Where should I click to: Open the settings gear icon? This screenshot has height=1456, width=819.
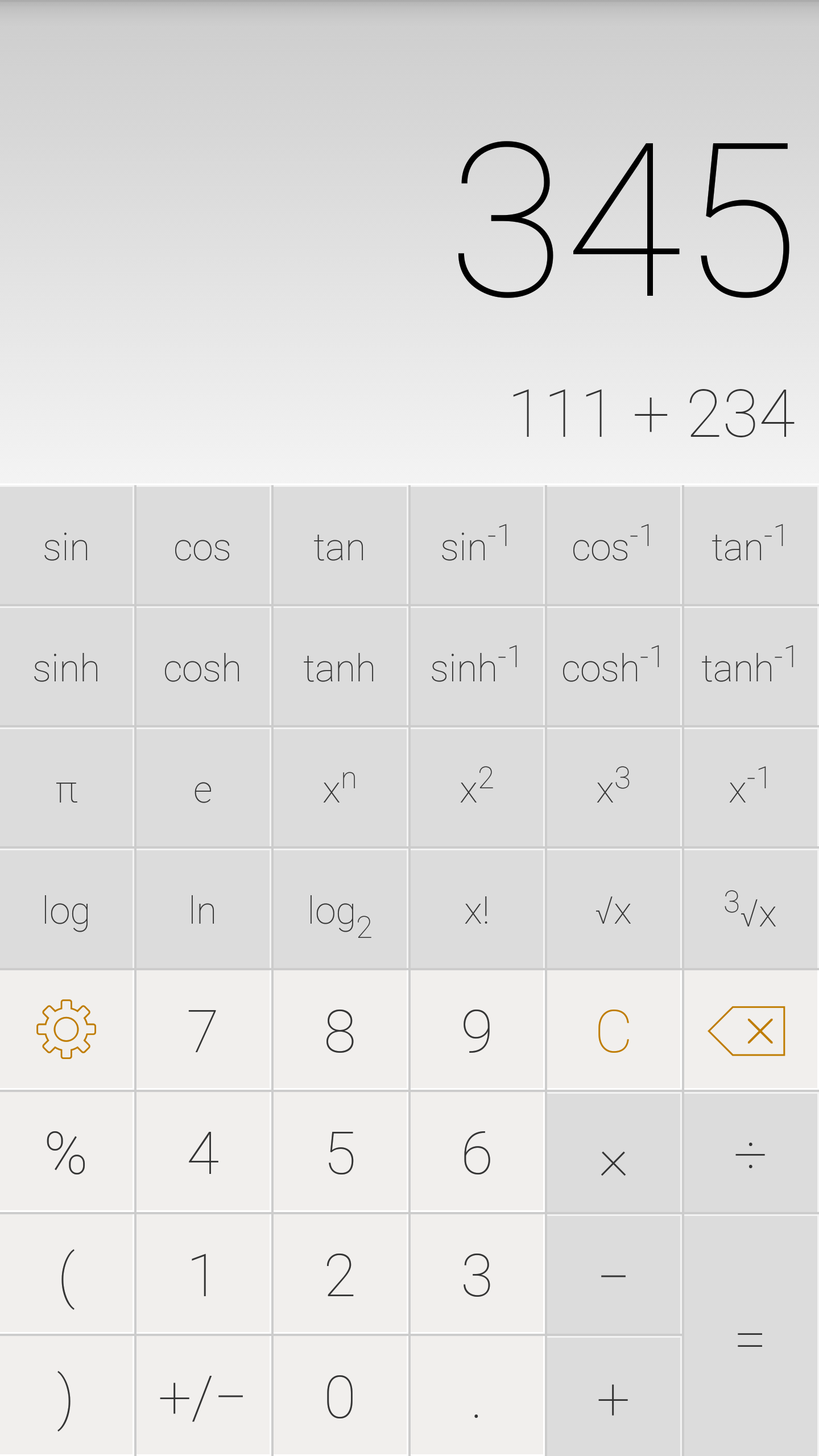[x=67, y=1030]
